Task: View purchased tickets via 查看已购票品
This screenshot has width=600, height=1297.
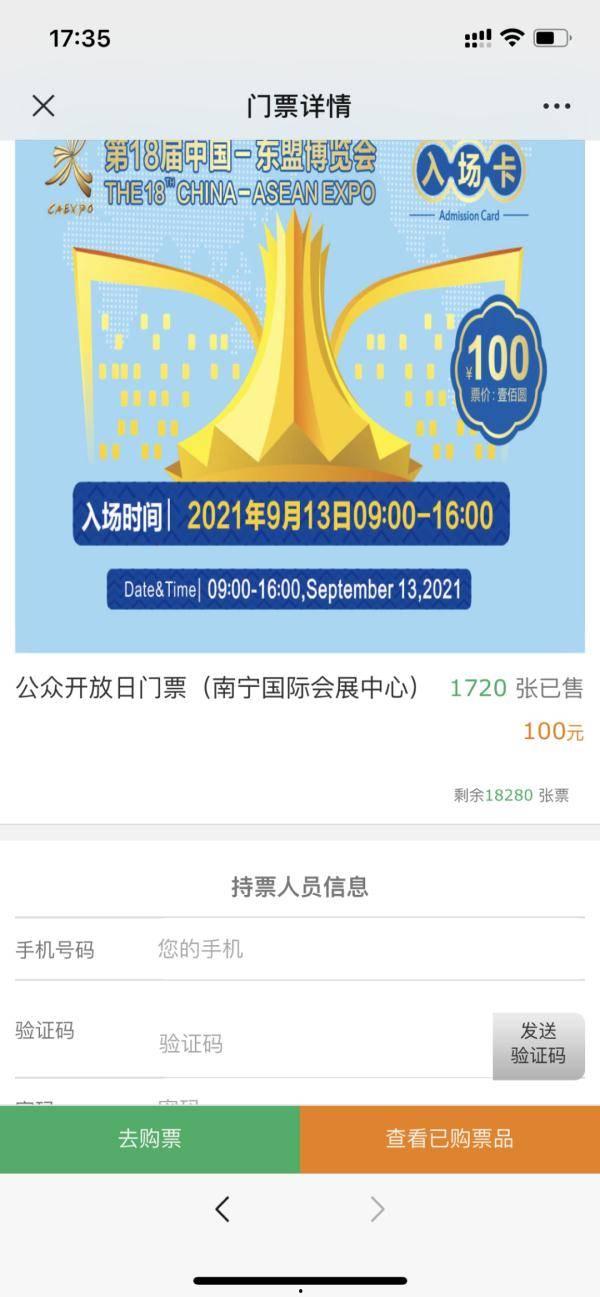Action: coord(450,1138)
